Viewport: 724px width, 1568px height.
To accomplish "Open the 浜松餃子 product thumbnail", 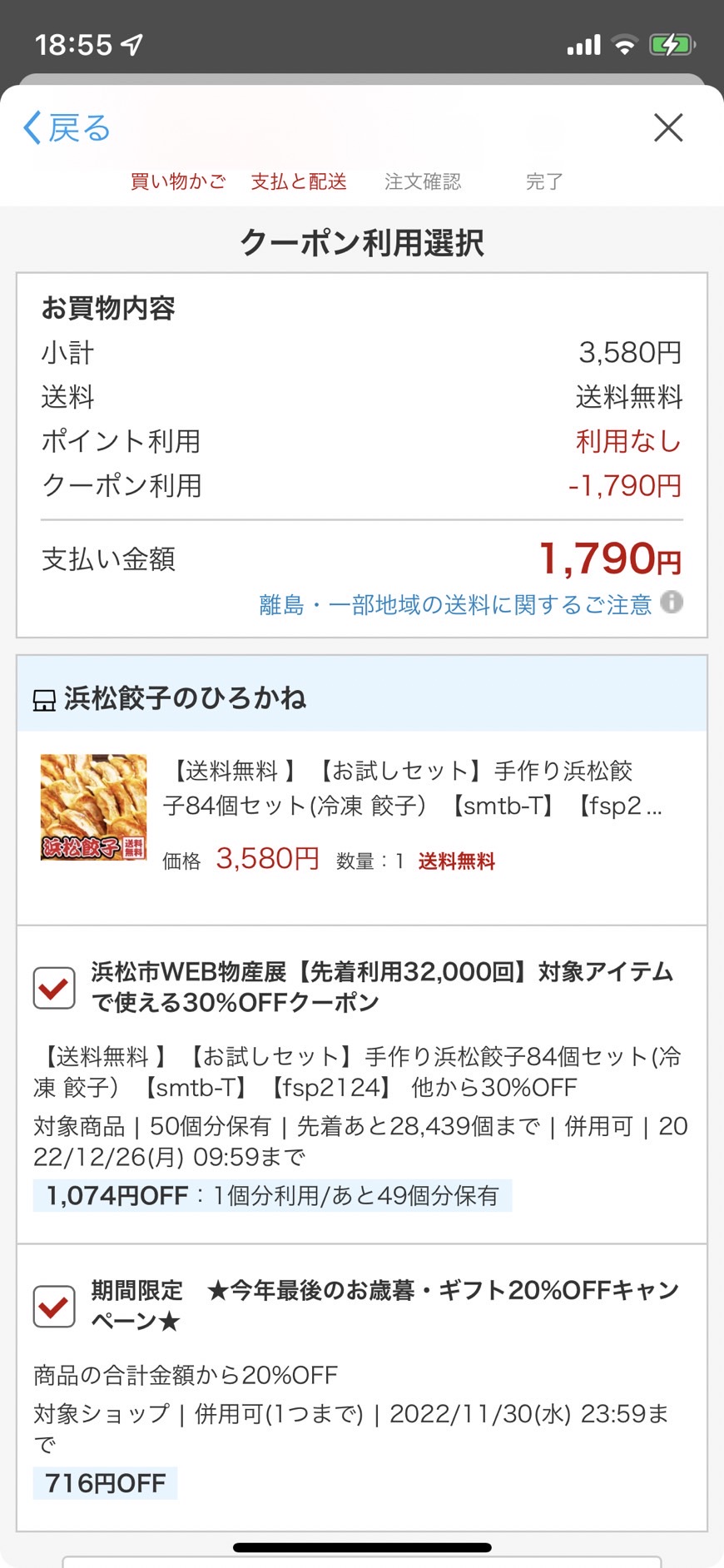I will [94, 806].
